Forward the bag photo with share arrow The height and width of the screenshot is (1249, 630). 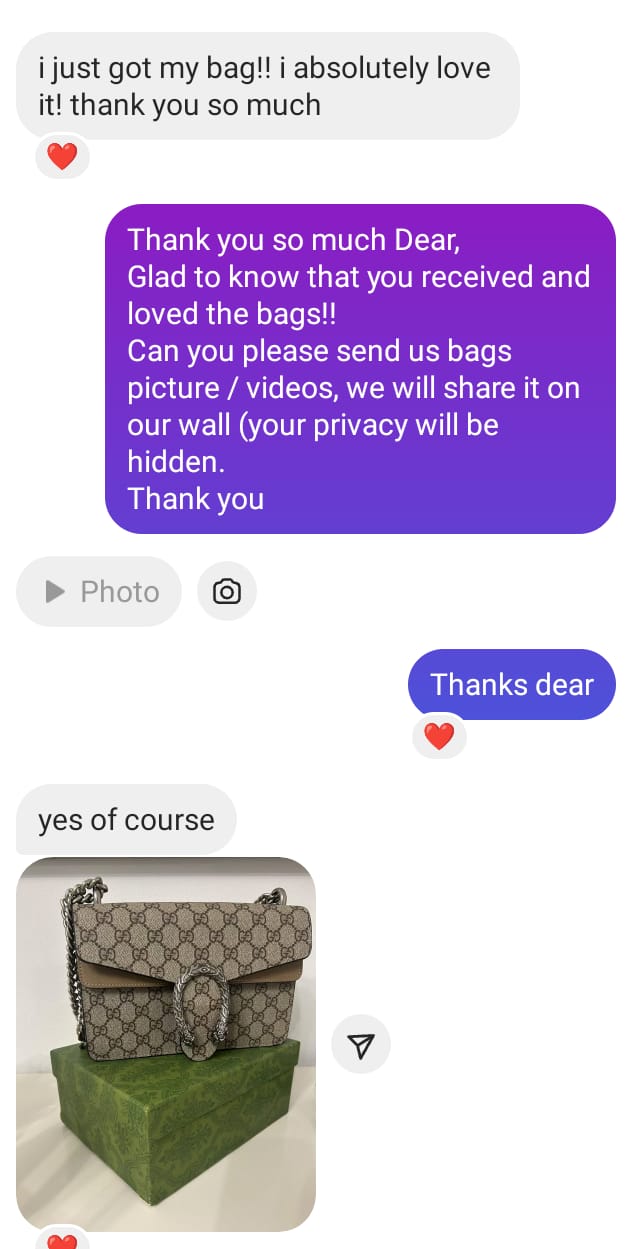click(361, 1045)
